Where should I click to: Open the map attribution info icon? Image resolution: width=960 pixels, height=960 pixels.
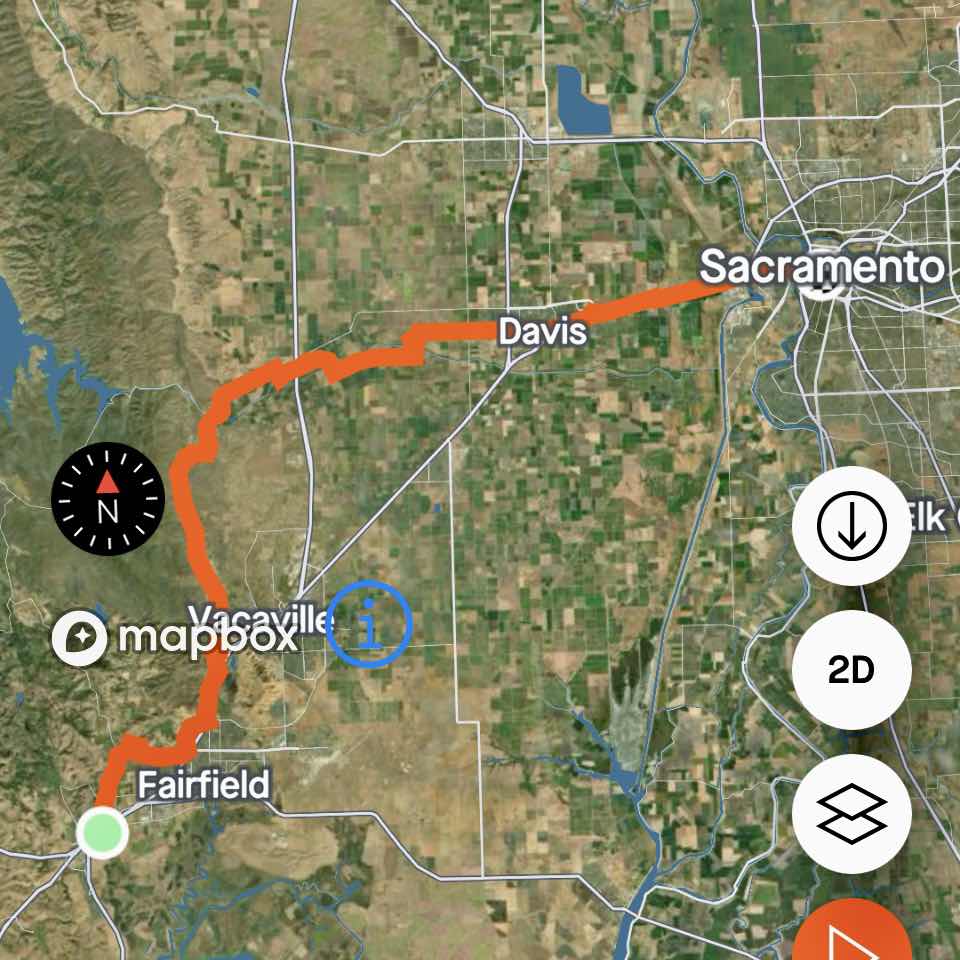tap(370, 624)
